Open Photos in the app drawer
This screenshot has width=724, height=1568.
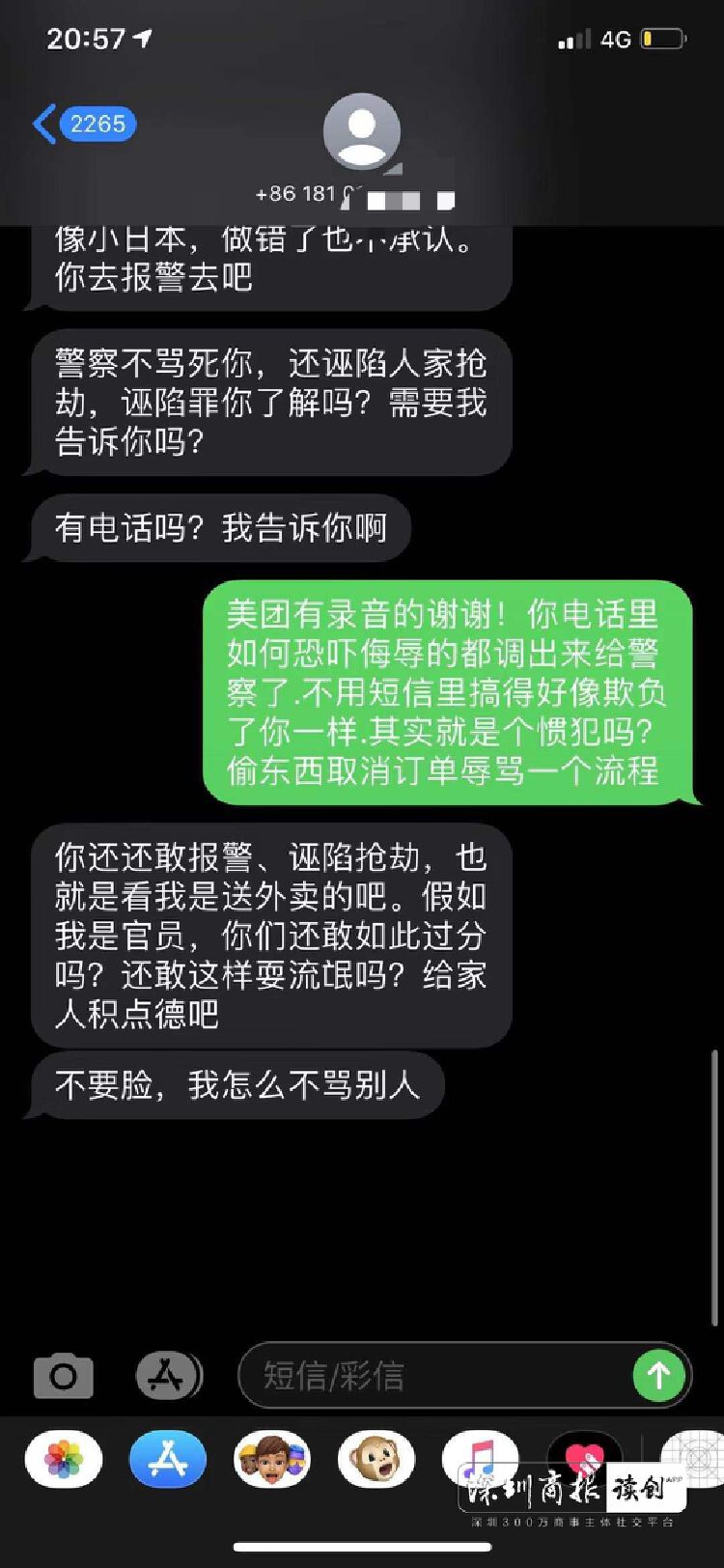pos(64,1459)
